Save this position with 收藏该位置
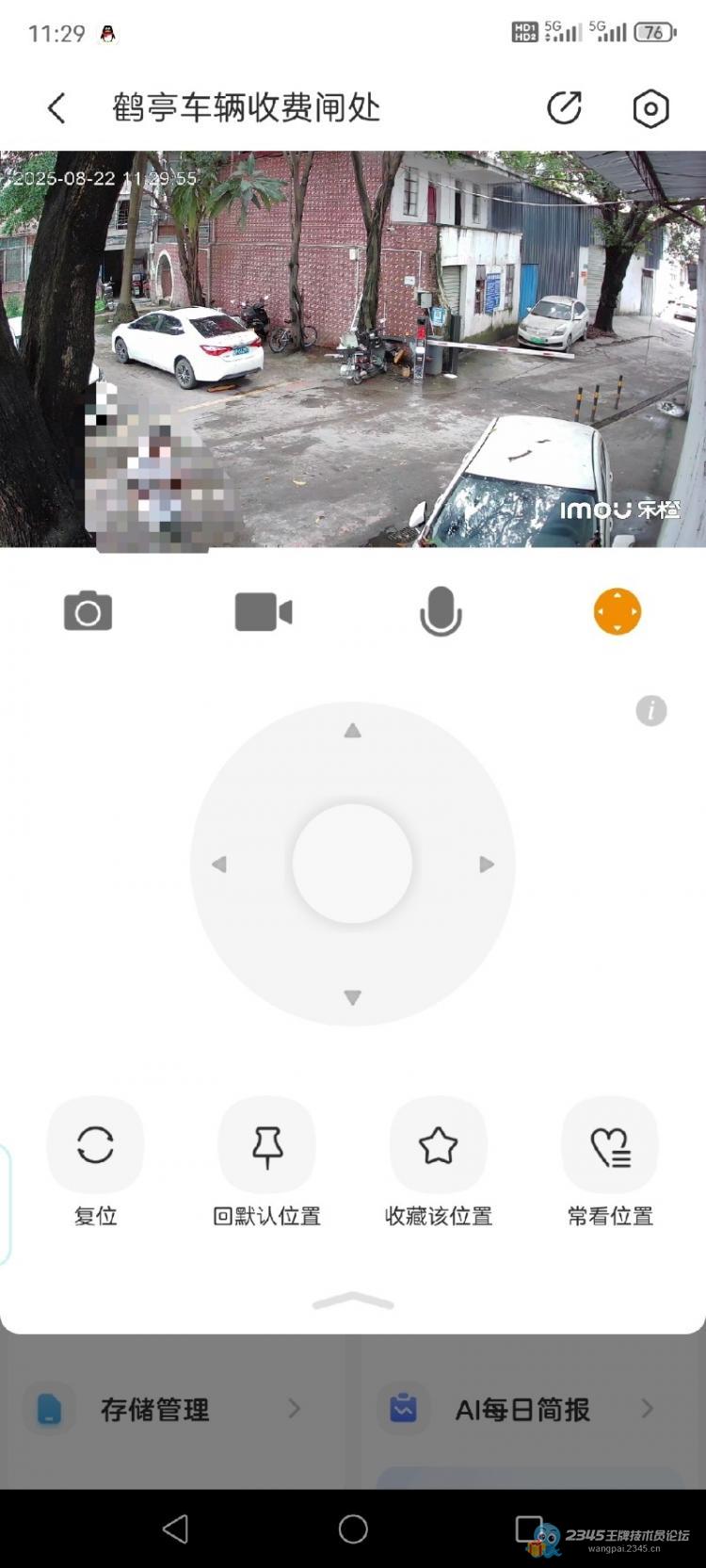This screenshot has width=706, height=1568. click(438, 1146)
